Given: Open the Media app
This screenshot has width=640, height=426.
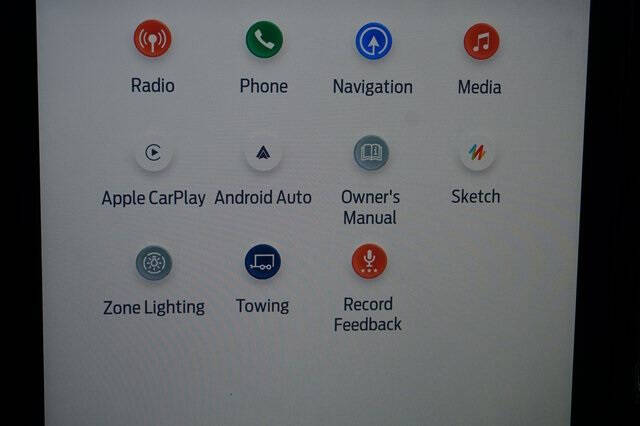Looking at the screenshot, I should (481, 41).
